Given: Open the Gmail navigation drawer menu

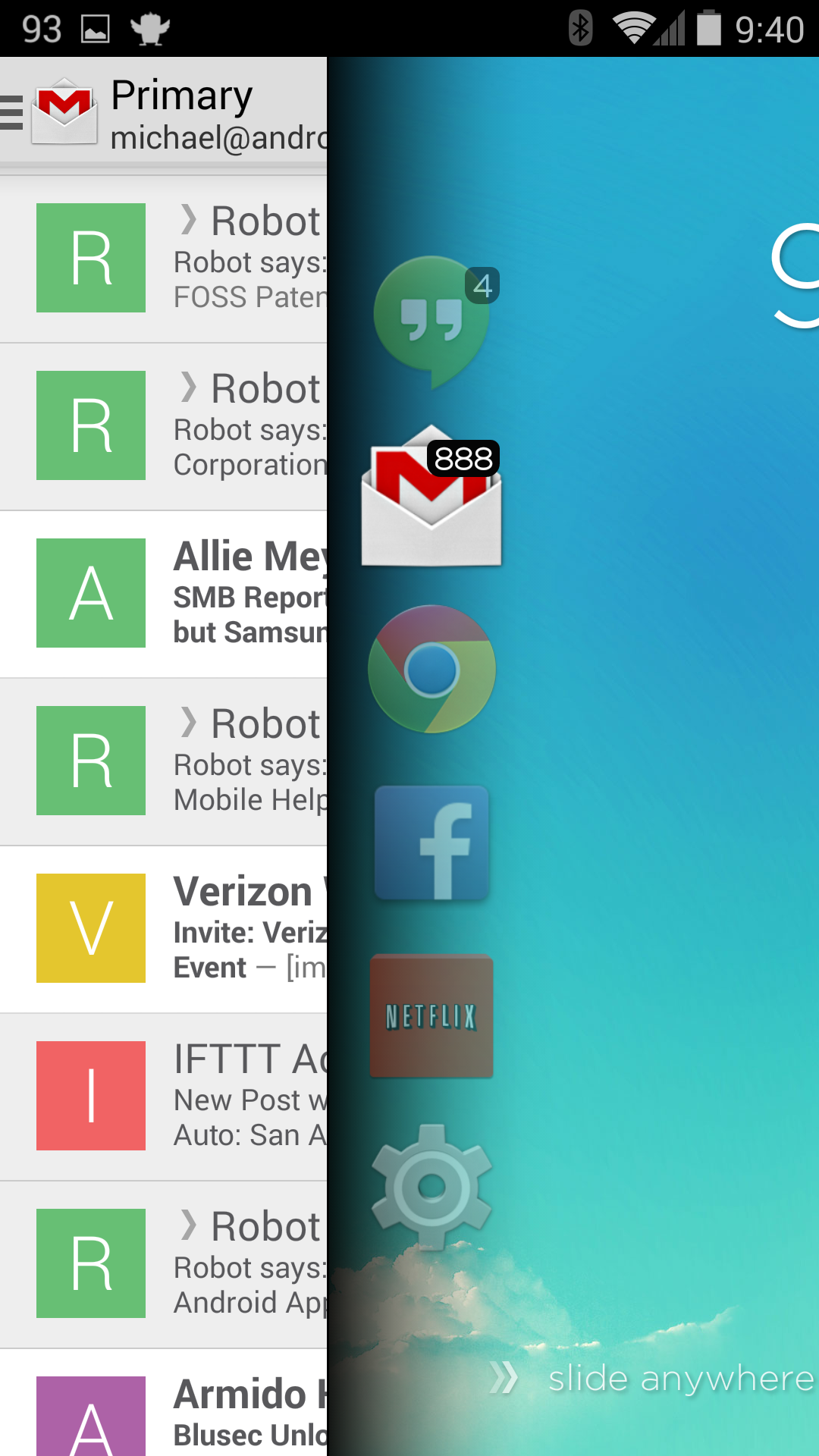Looking at the screenshot, I should coord(14,112).
